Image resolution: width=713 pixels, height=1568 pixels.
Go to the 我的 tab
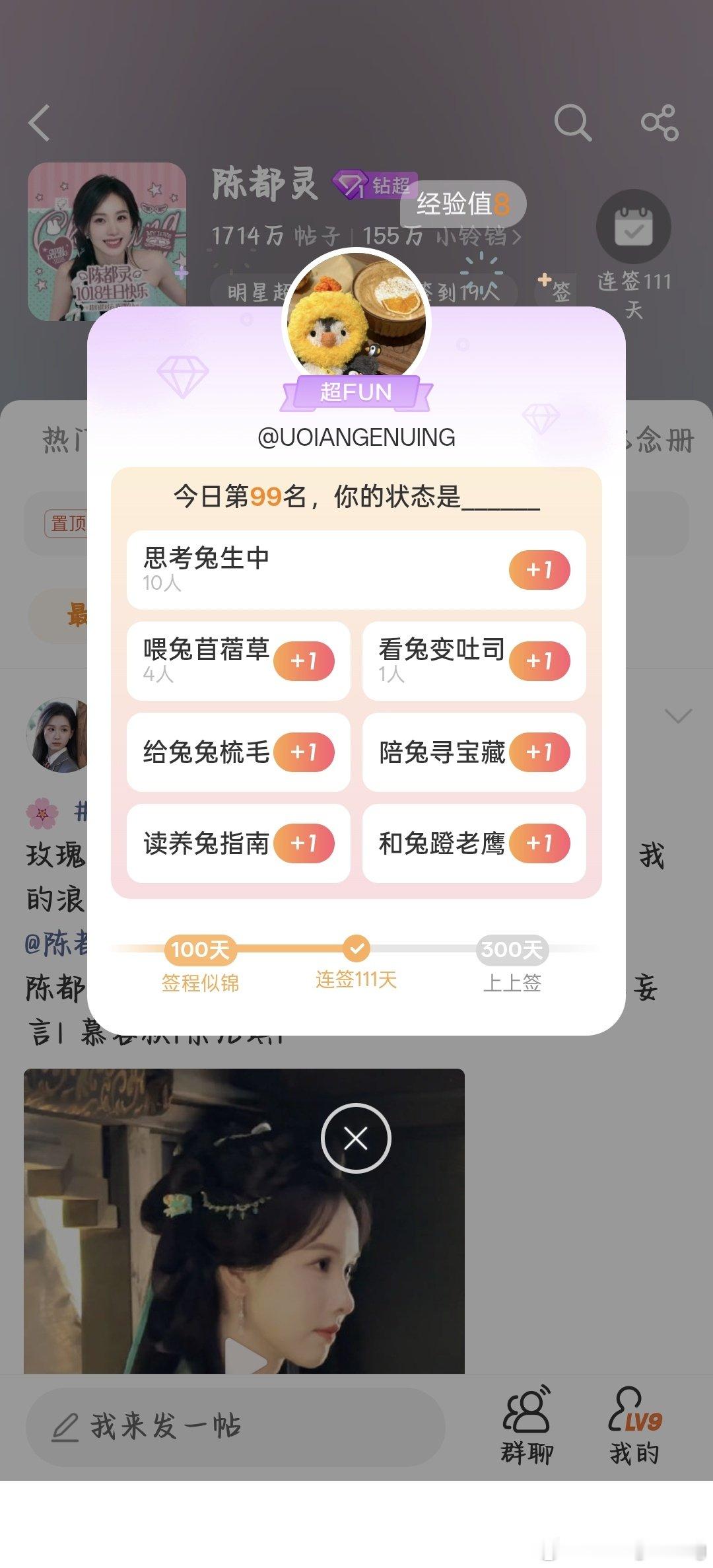point(634,1425)
